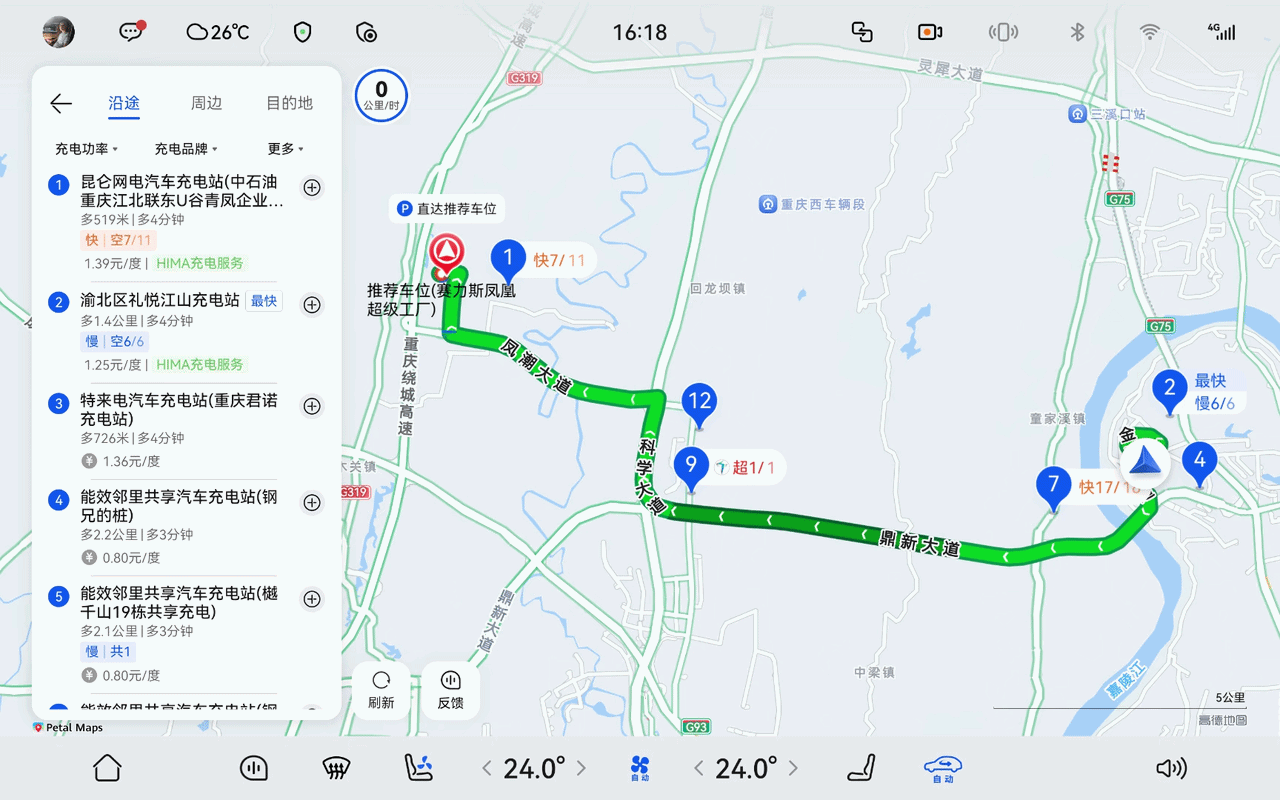This screenshot has width=1280, height=800.
Task: Expand the 充电功率 filter dropdown
Action: click(x=86, y=149)
